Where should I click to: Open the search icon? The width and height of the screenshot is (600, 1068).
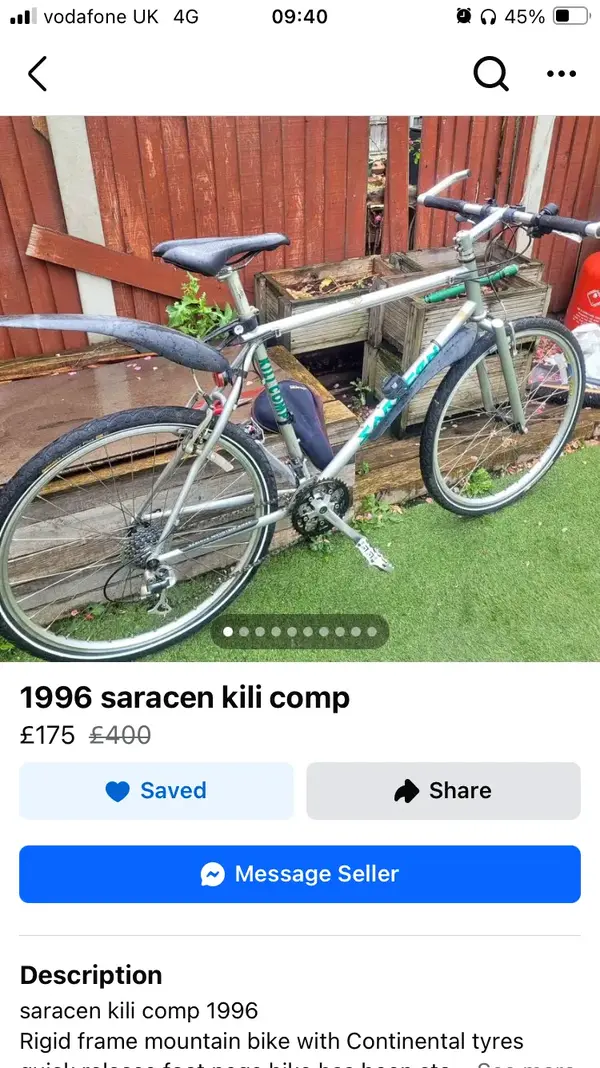(490, 74)
